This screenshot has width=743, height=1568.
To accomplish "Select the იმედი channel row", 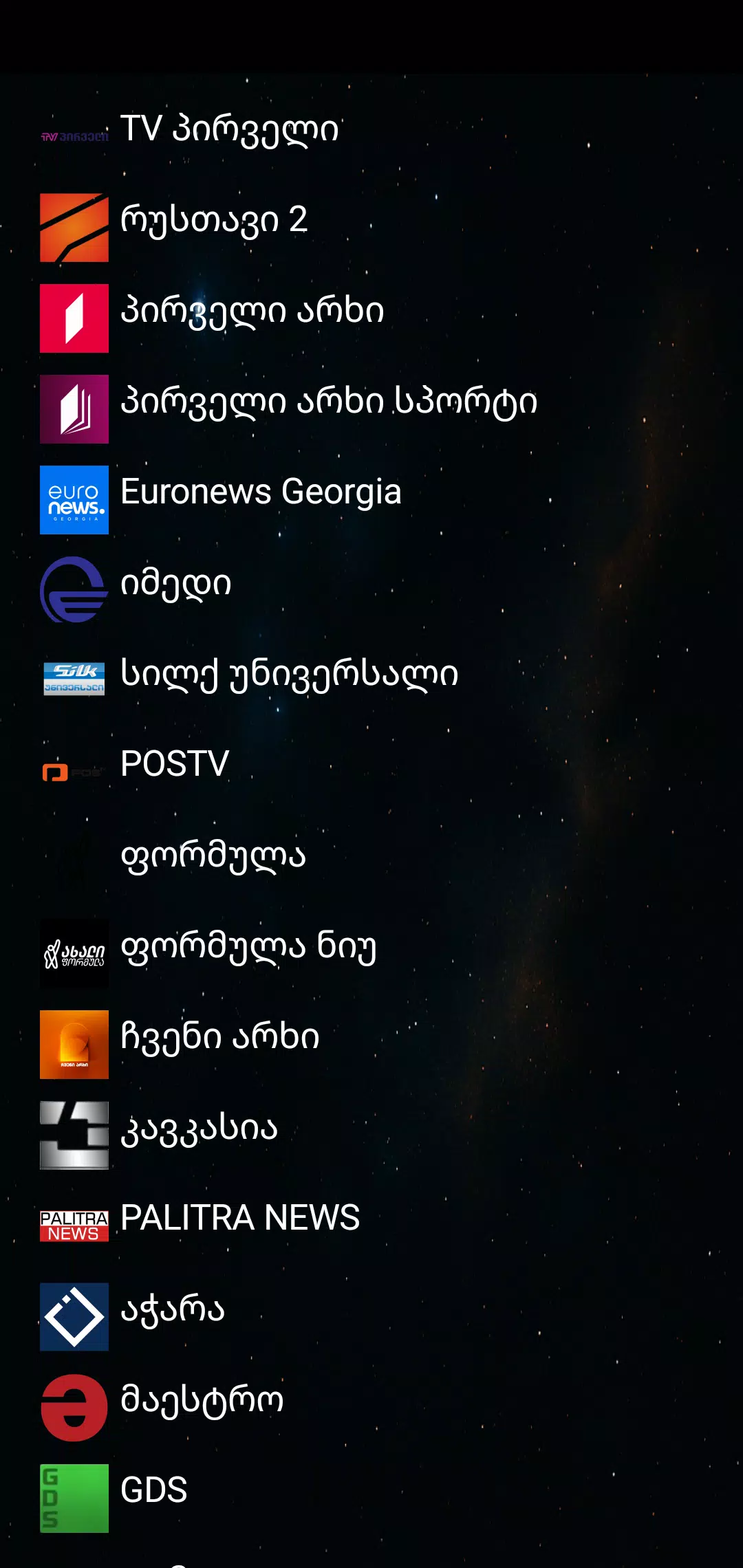I will [x=177, y=583].
